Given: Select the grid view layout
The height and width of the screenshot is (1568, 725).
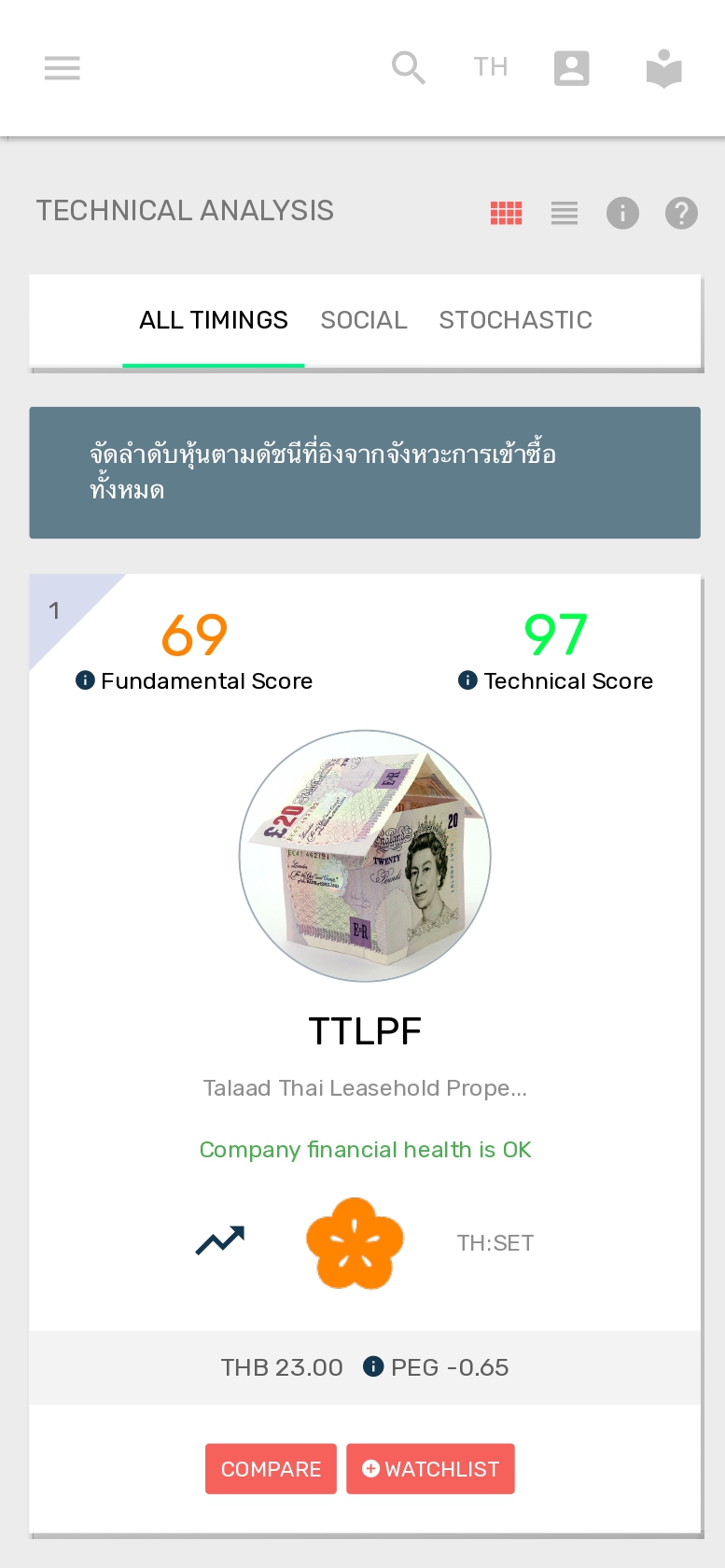Looking at the screenshot, I should point(506,214).
